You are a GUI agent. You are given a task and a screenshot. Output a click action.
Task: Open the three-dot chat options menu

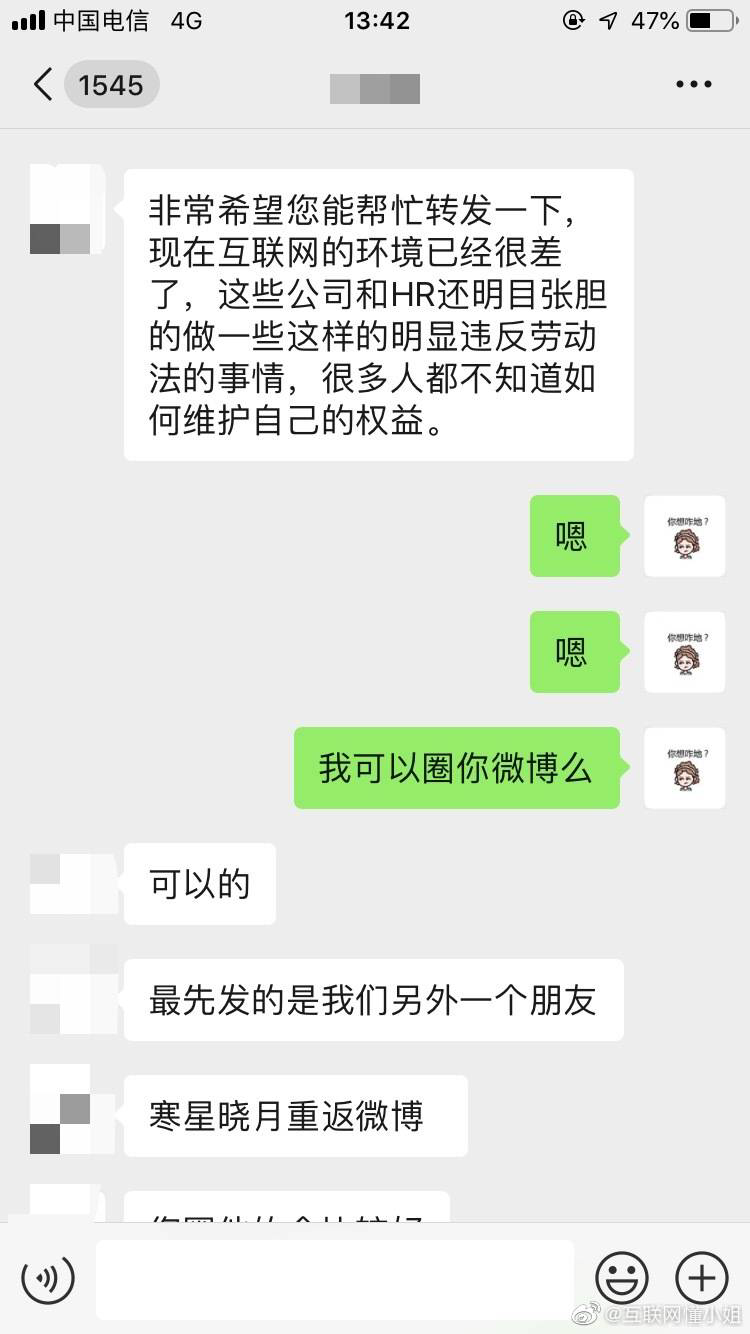(x=693, y=85)
